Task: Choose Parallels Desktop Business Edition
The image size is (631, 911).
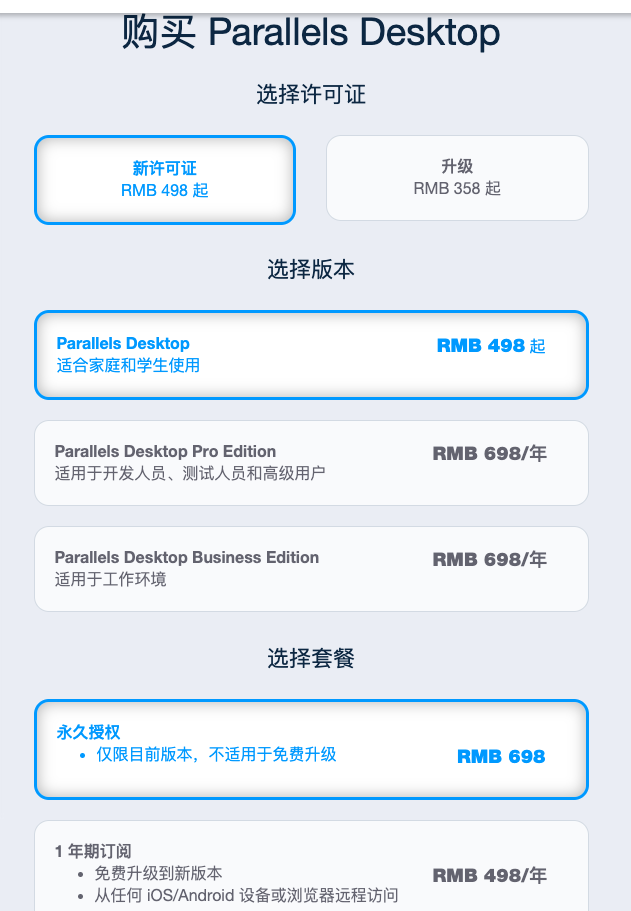Action: pyautogui.click(x=311, y=568)
